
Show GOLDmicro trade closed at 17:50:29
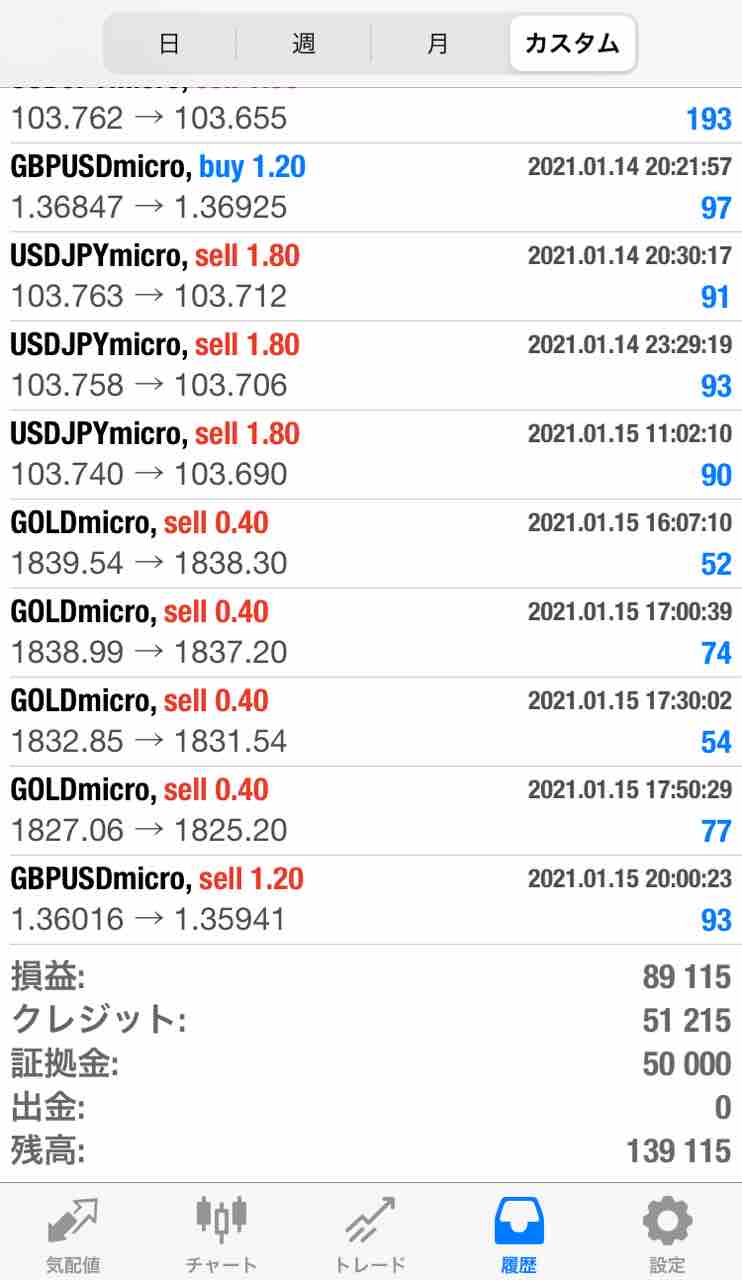370,810
